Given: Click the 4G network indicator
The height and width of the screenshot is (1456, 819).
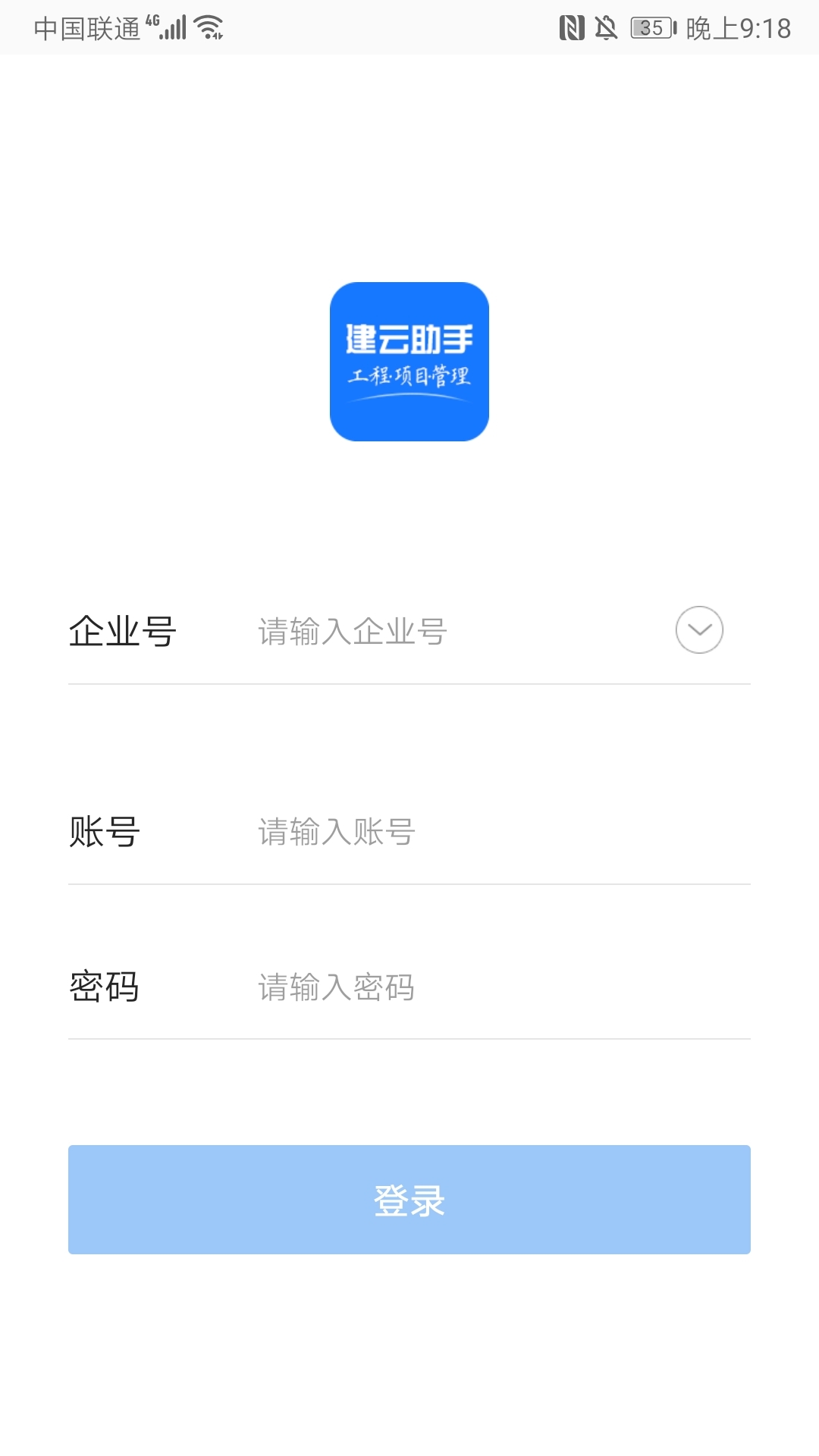Looking at the screenshot, I should pyautogui.click(x=152, y=21).
